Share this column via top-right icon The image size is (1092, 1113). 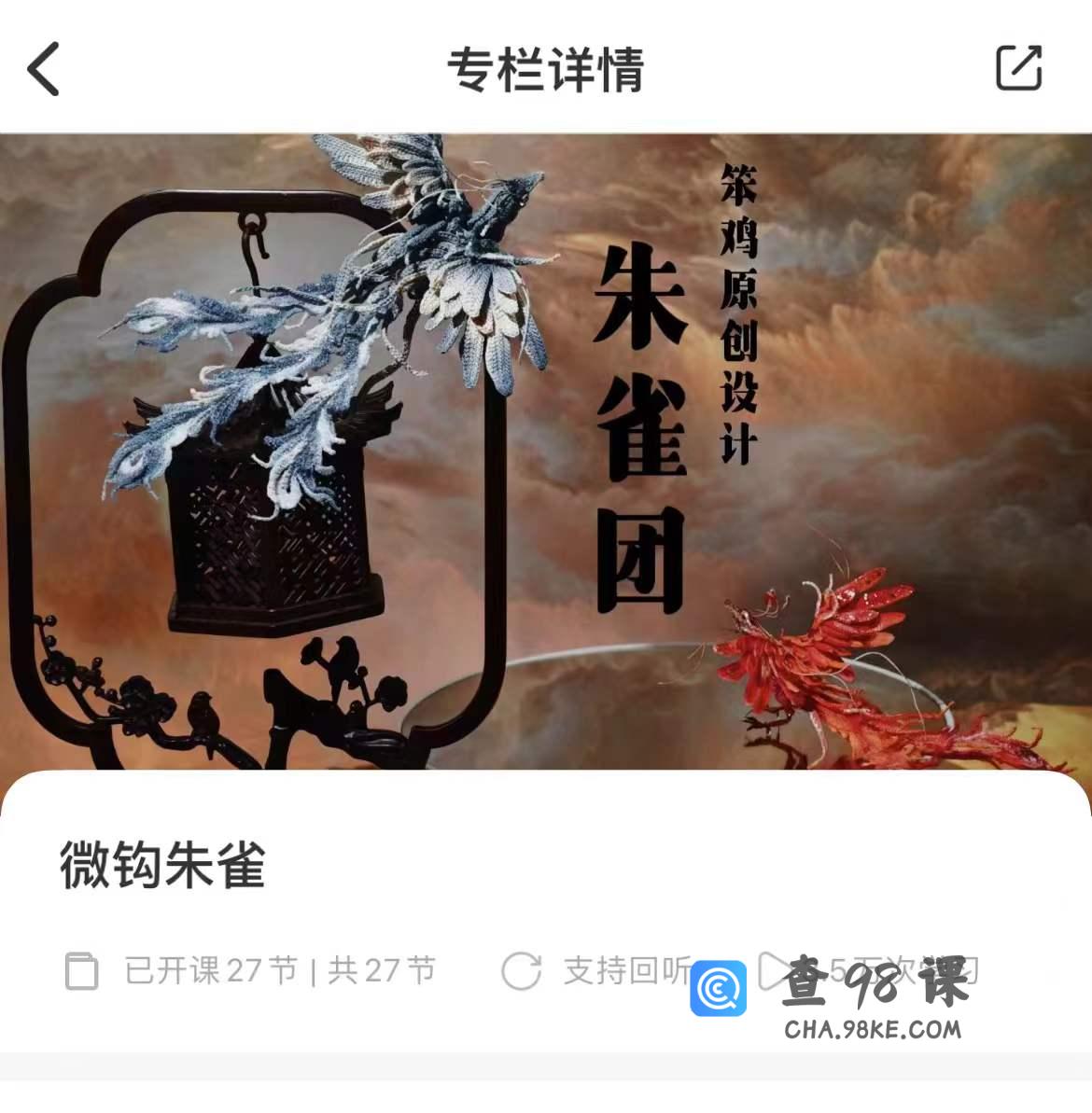[x=1018, y=68]
